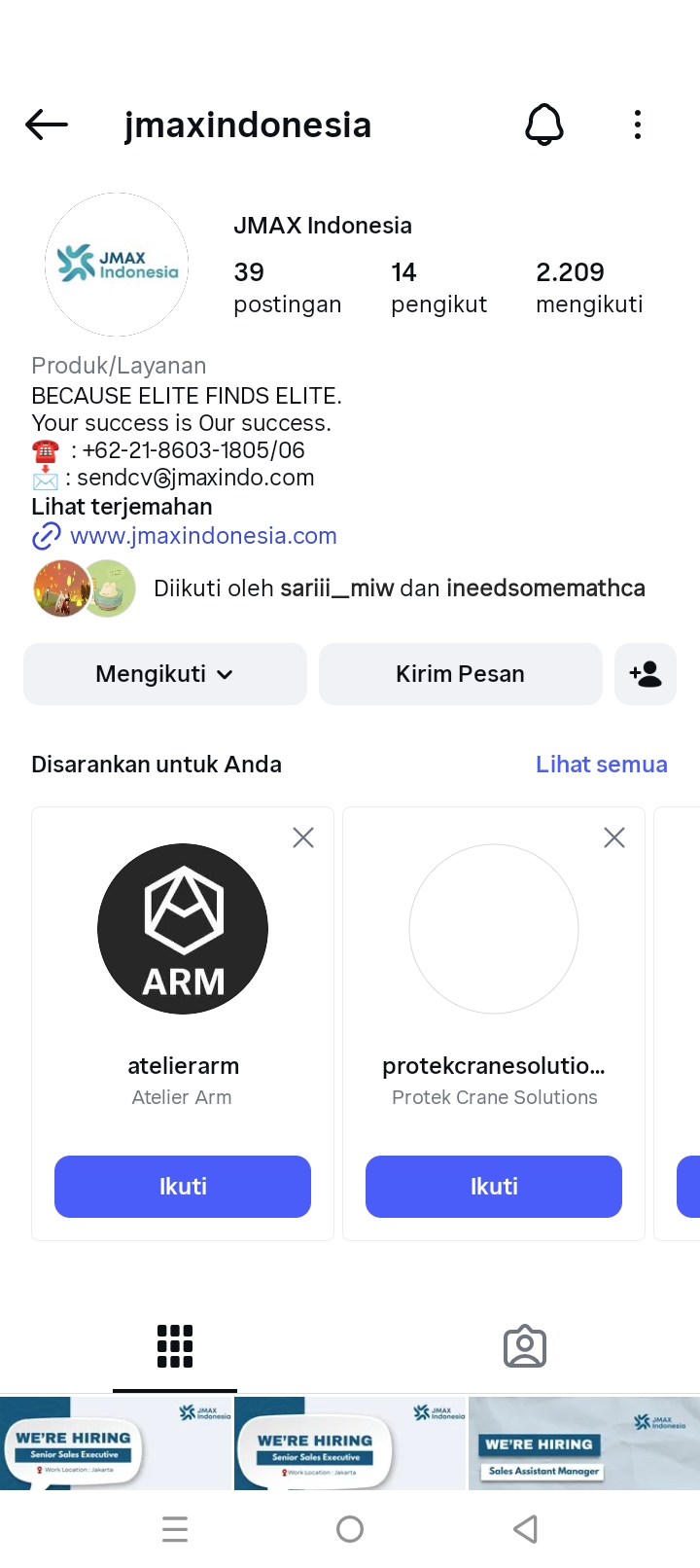This screenshot has width=700, height=1568.
Task: Open the Sales Assistant Manager hiring post
Action: click(584, 1443)
